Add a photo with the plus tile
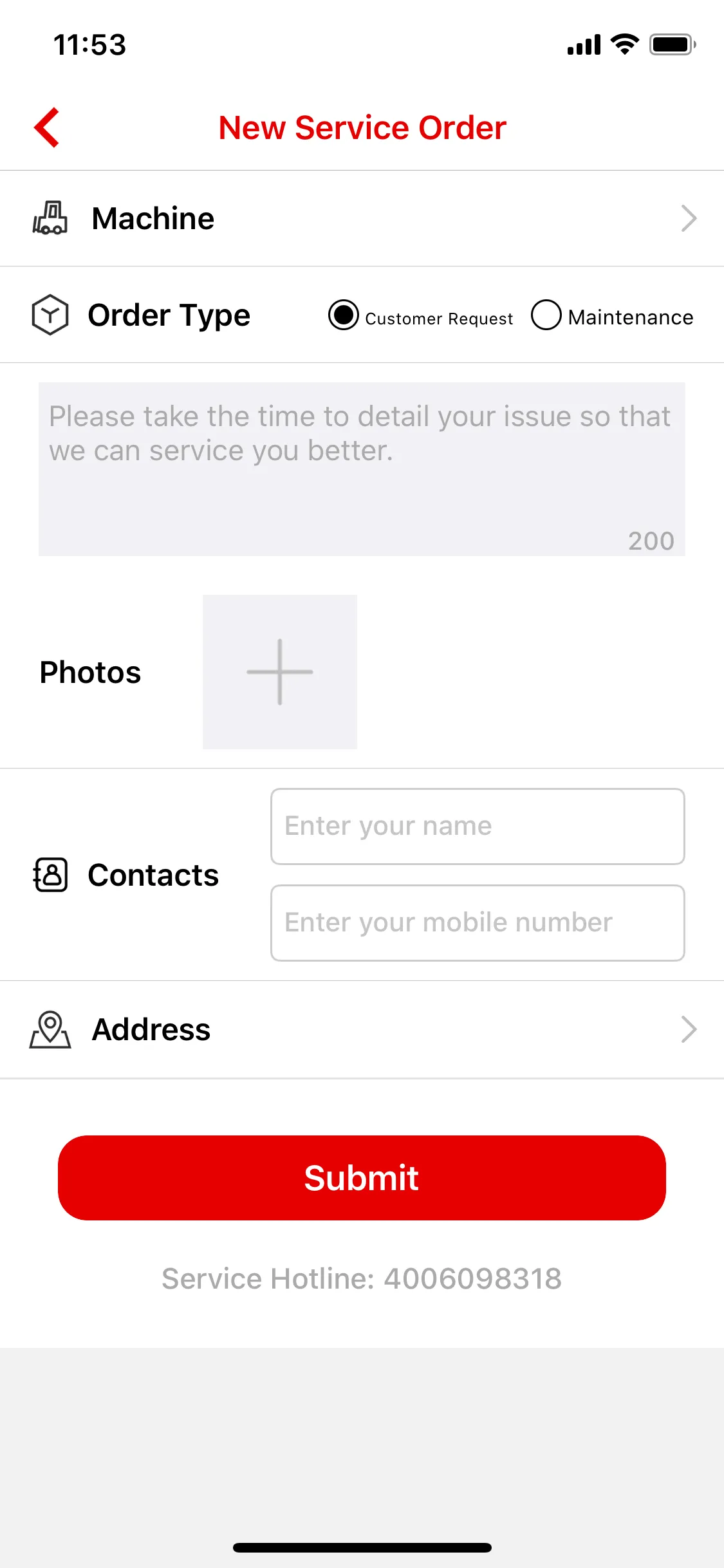The image size is (724, 1568). pyautogui.click(x=280, y=672)
